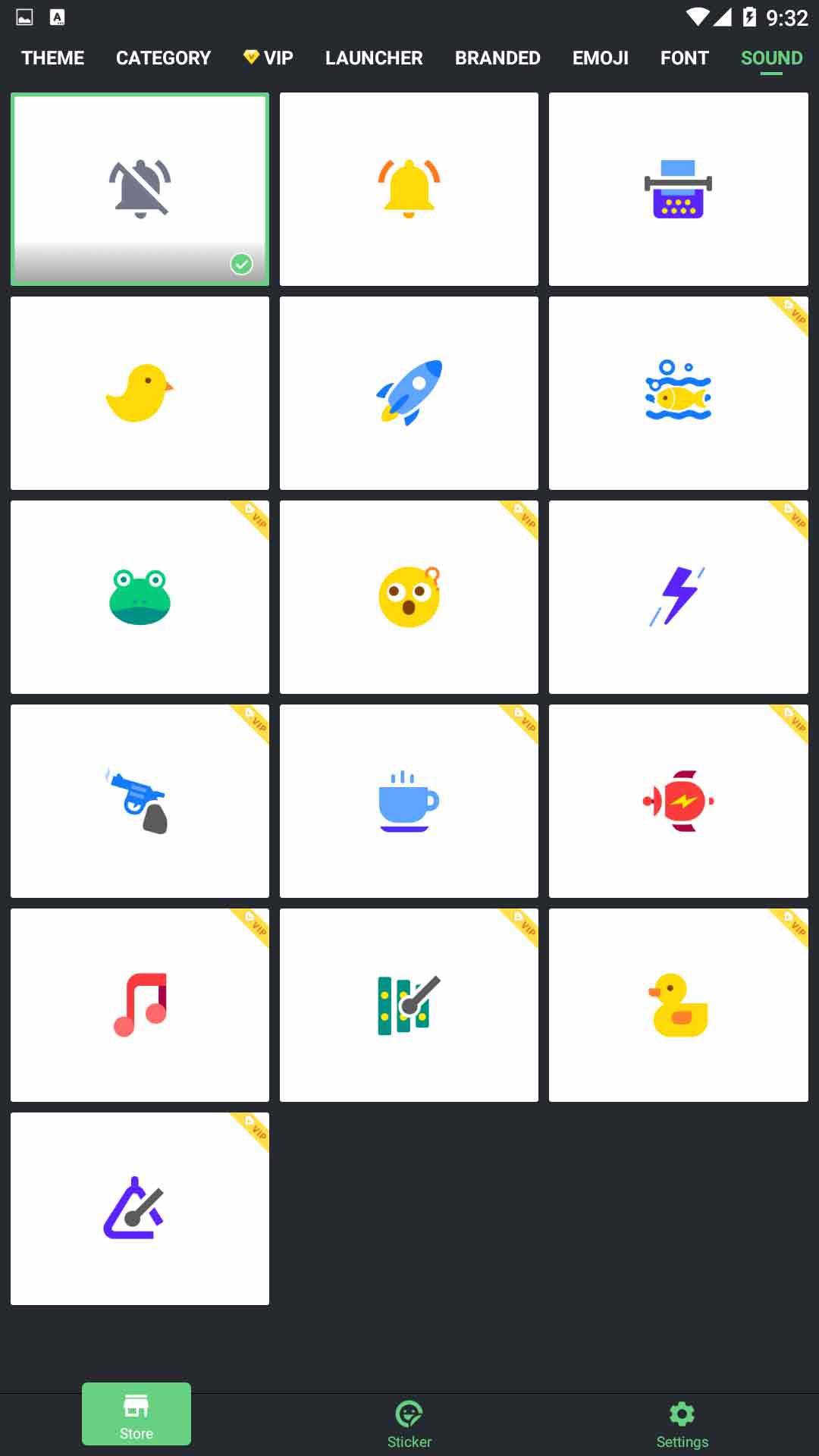Choose the blue rocket sound effect
Viewport: 819px width, 1456px height.
pos(409,392)
